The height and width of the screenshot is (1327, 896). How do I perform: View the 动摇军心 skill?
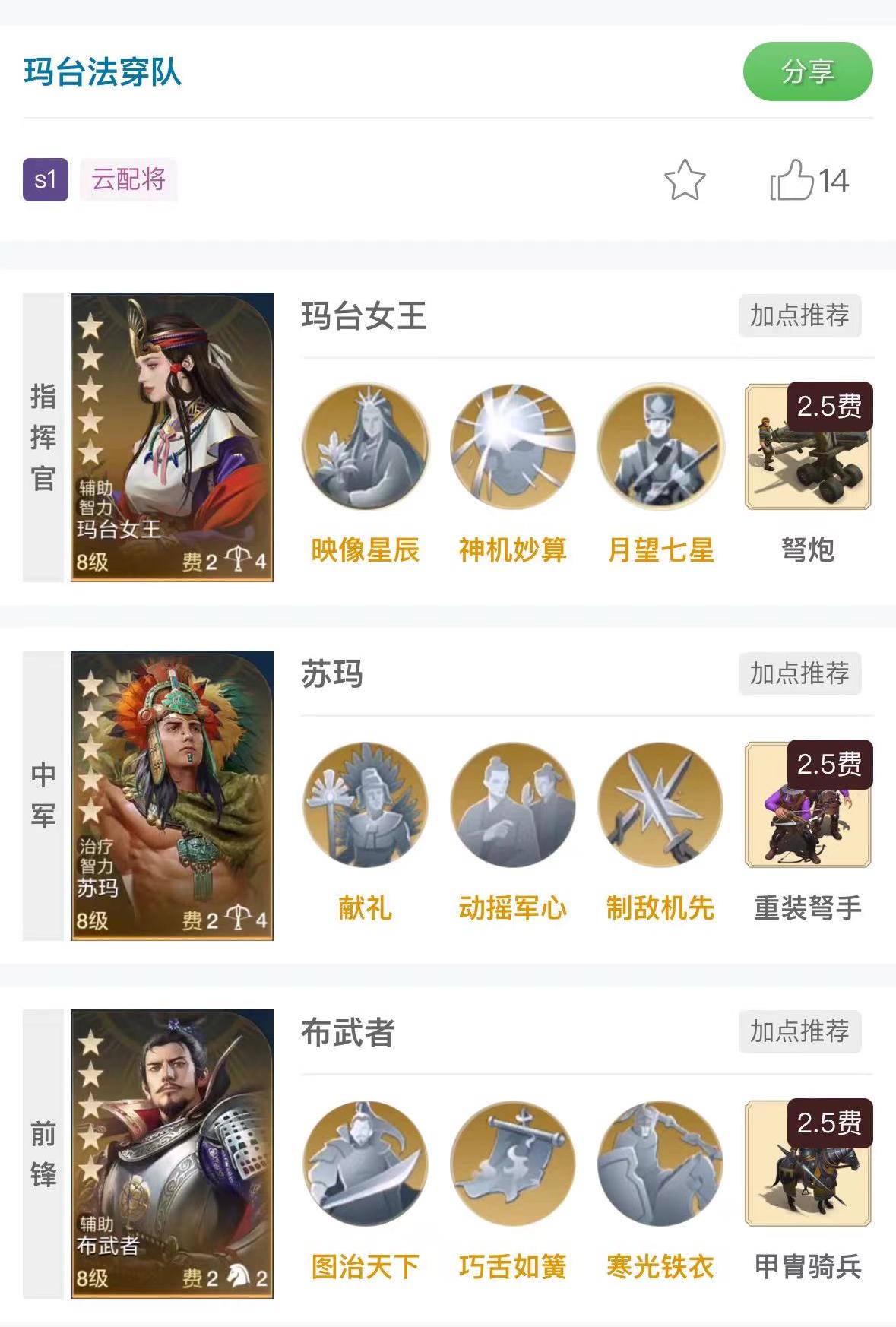coord(513,805)
